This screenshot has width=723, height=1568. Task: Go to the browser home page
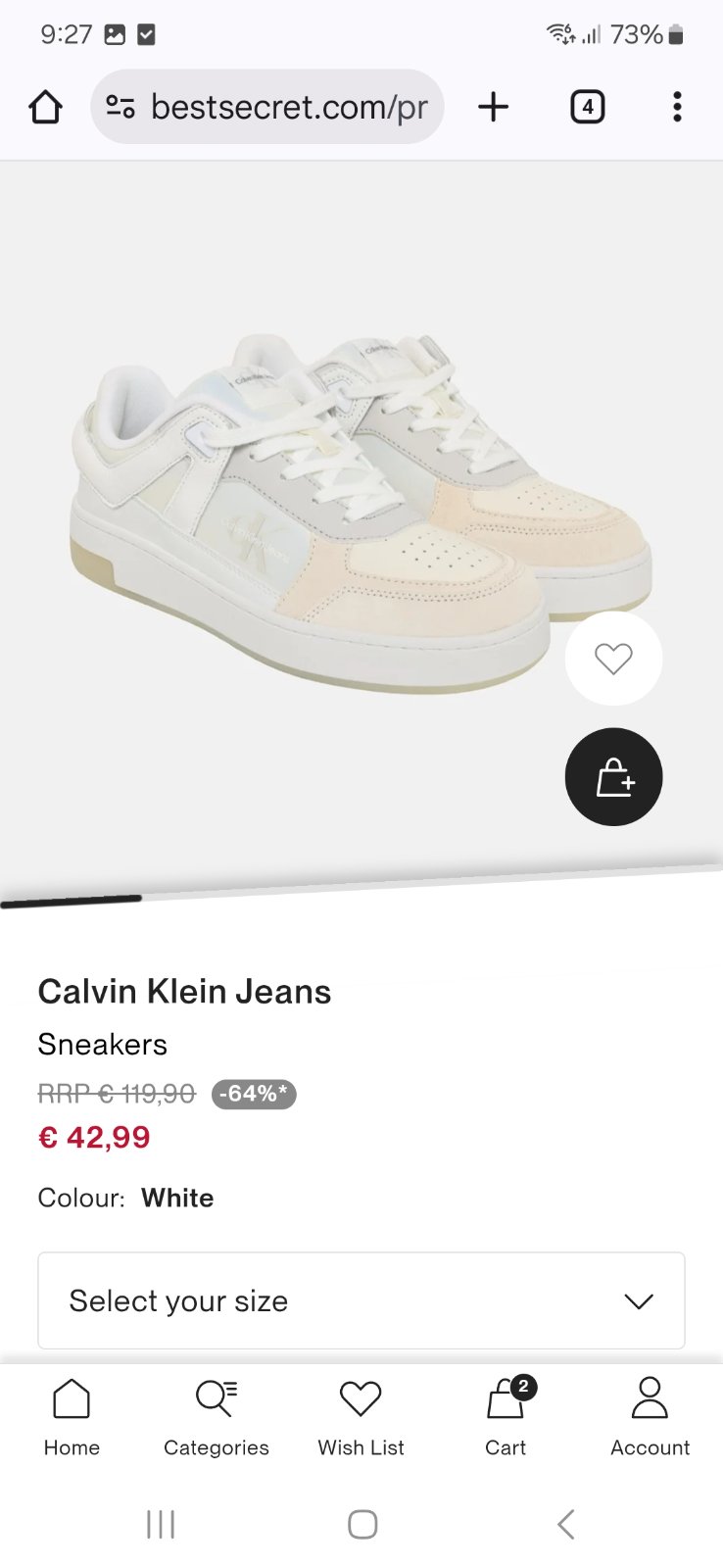click(x=45, y=107)
